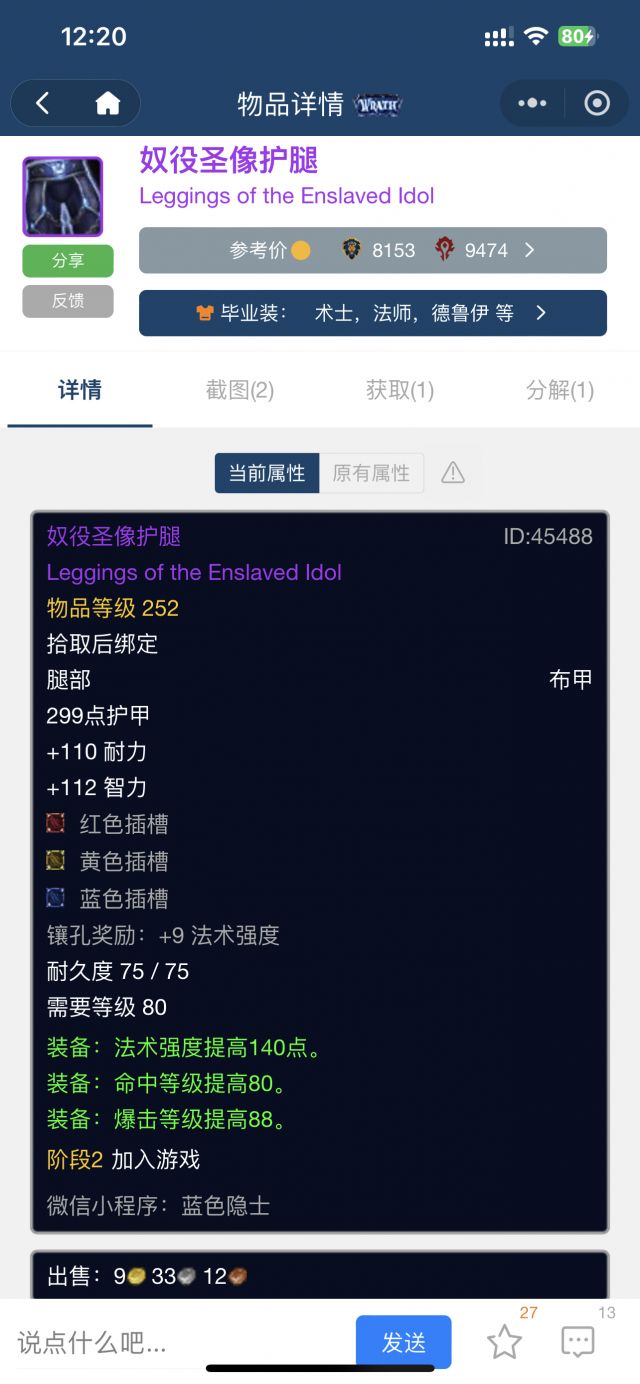
Task: Switch to the 获取(1) tab
Action: [x=400, y=390]
